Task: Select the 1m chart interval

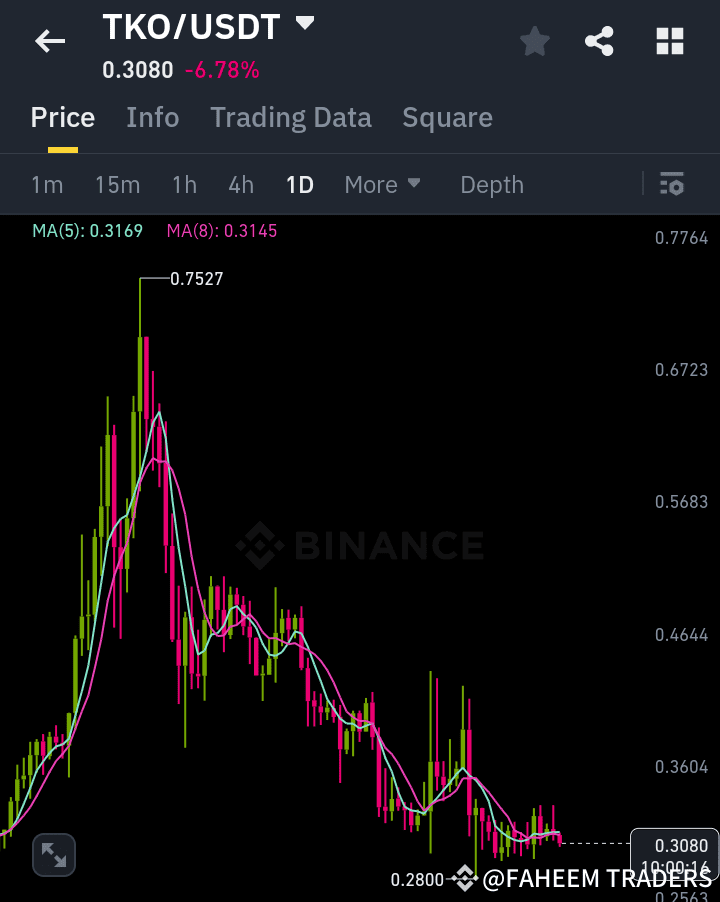Action: (47, 184)
